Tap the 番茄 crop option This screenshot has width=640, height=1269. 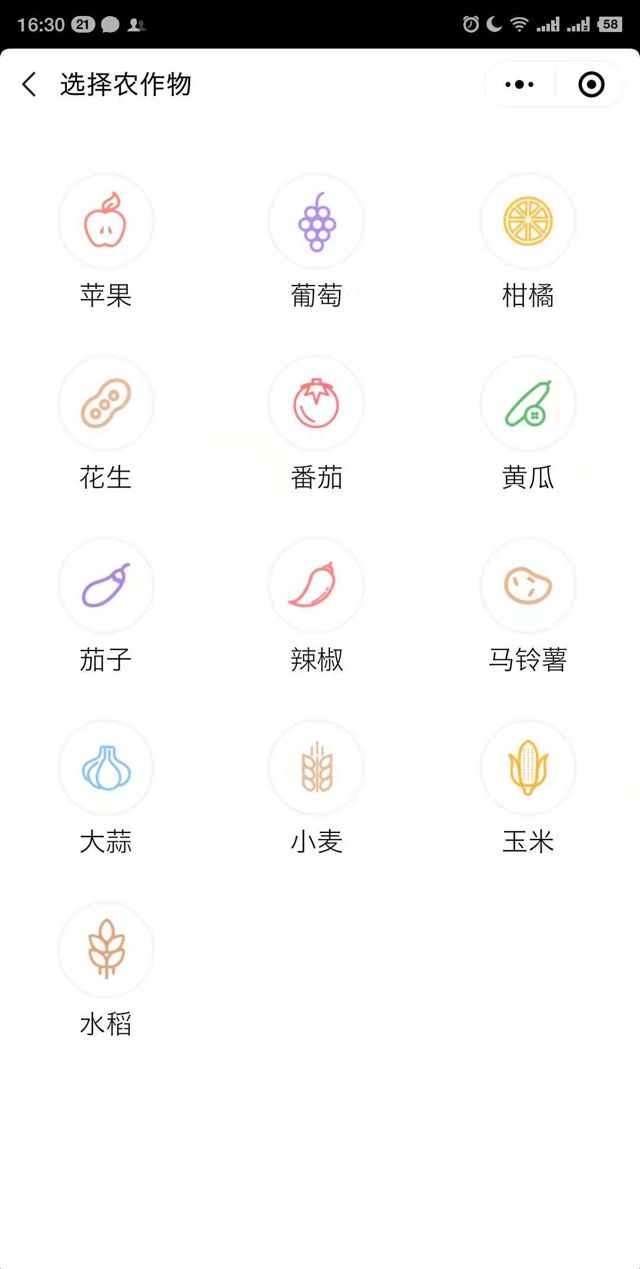click(x=317, y=404)
